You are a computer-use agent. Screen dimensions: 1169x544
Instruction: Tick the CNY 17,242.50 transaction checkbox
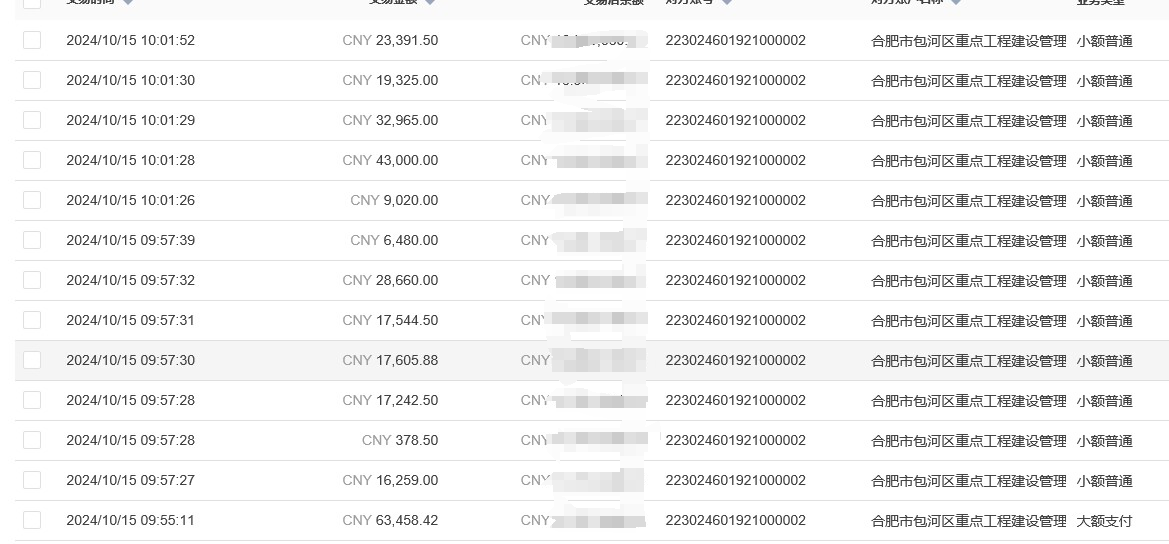pos(32,400)
